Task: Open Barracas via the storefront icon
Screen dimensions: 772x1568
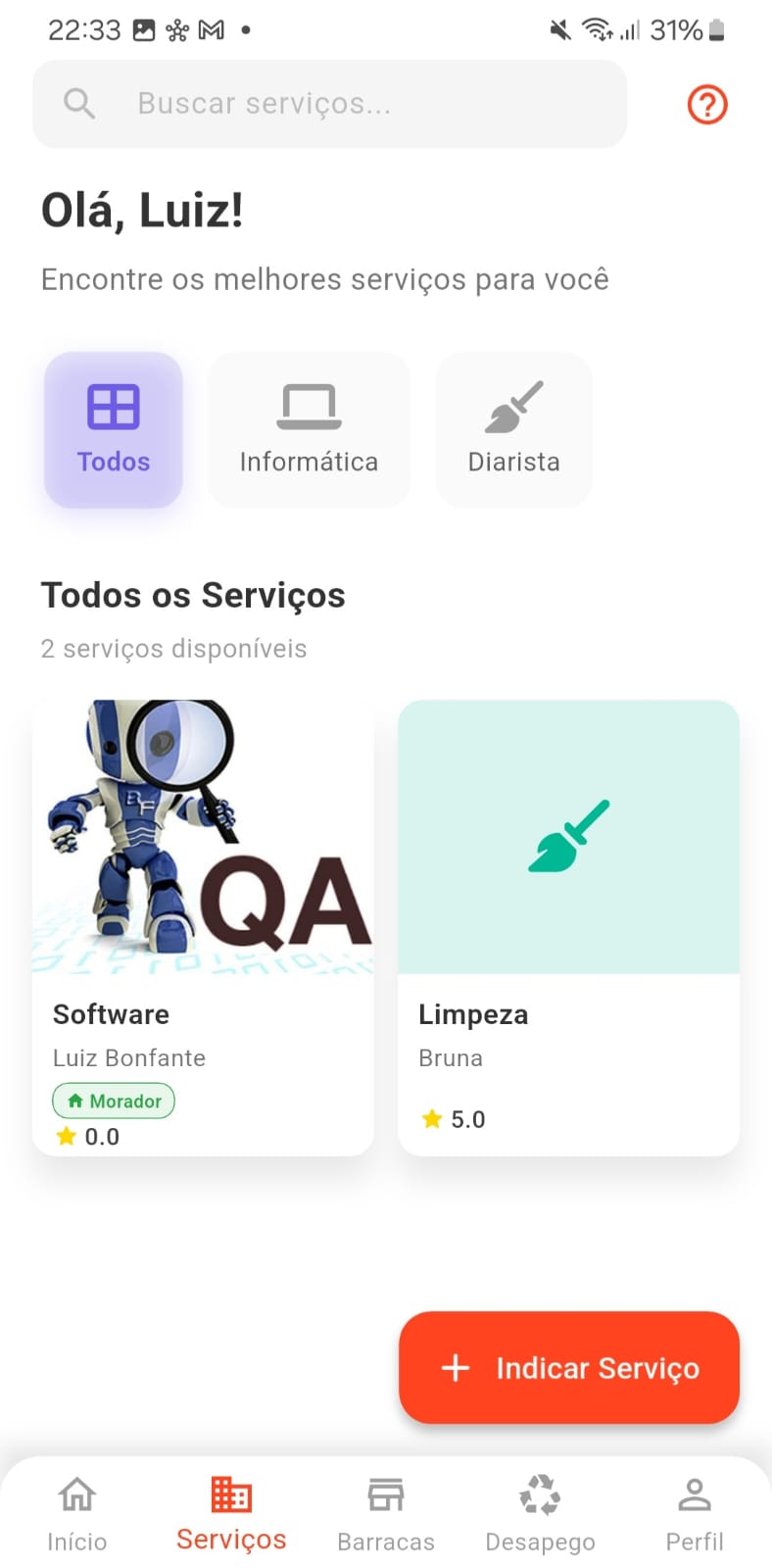Action: [x=386, y=1494]
